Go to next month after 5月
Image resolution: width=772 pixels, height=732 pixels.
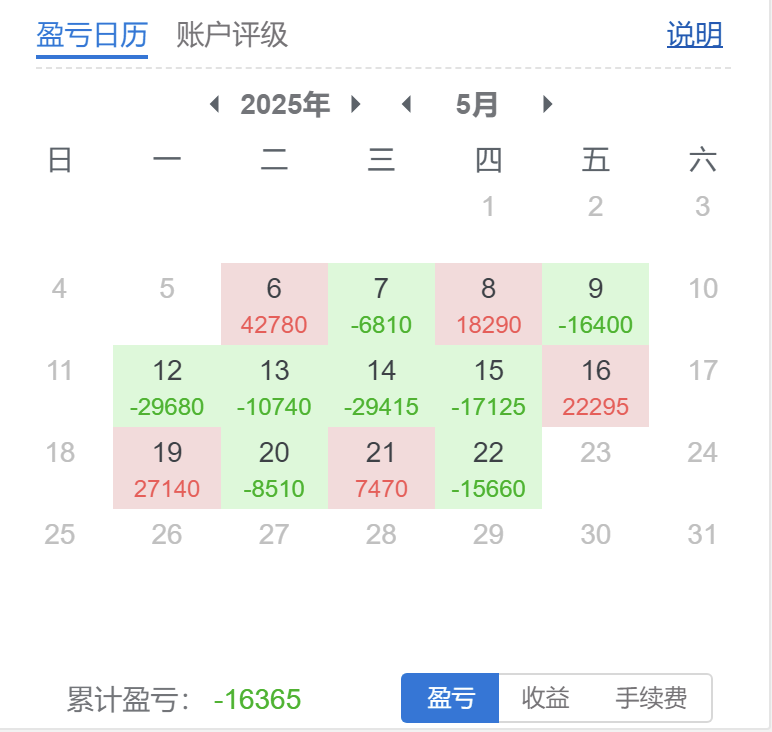click(547, 104)
